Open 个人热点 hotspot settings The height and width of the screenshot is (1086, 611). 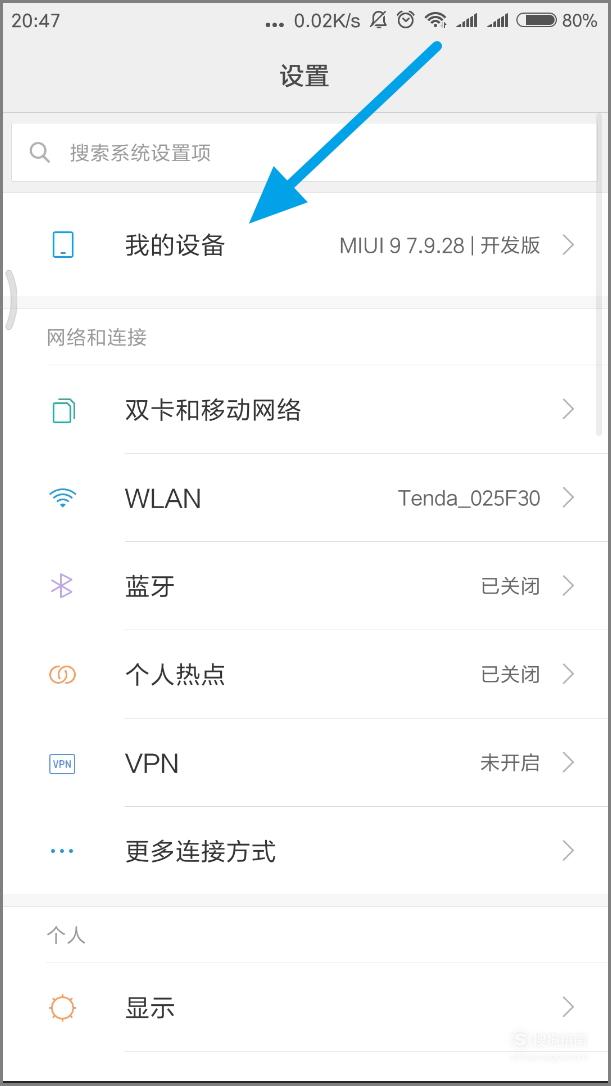click(x=306, y=674)
